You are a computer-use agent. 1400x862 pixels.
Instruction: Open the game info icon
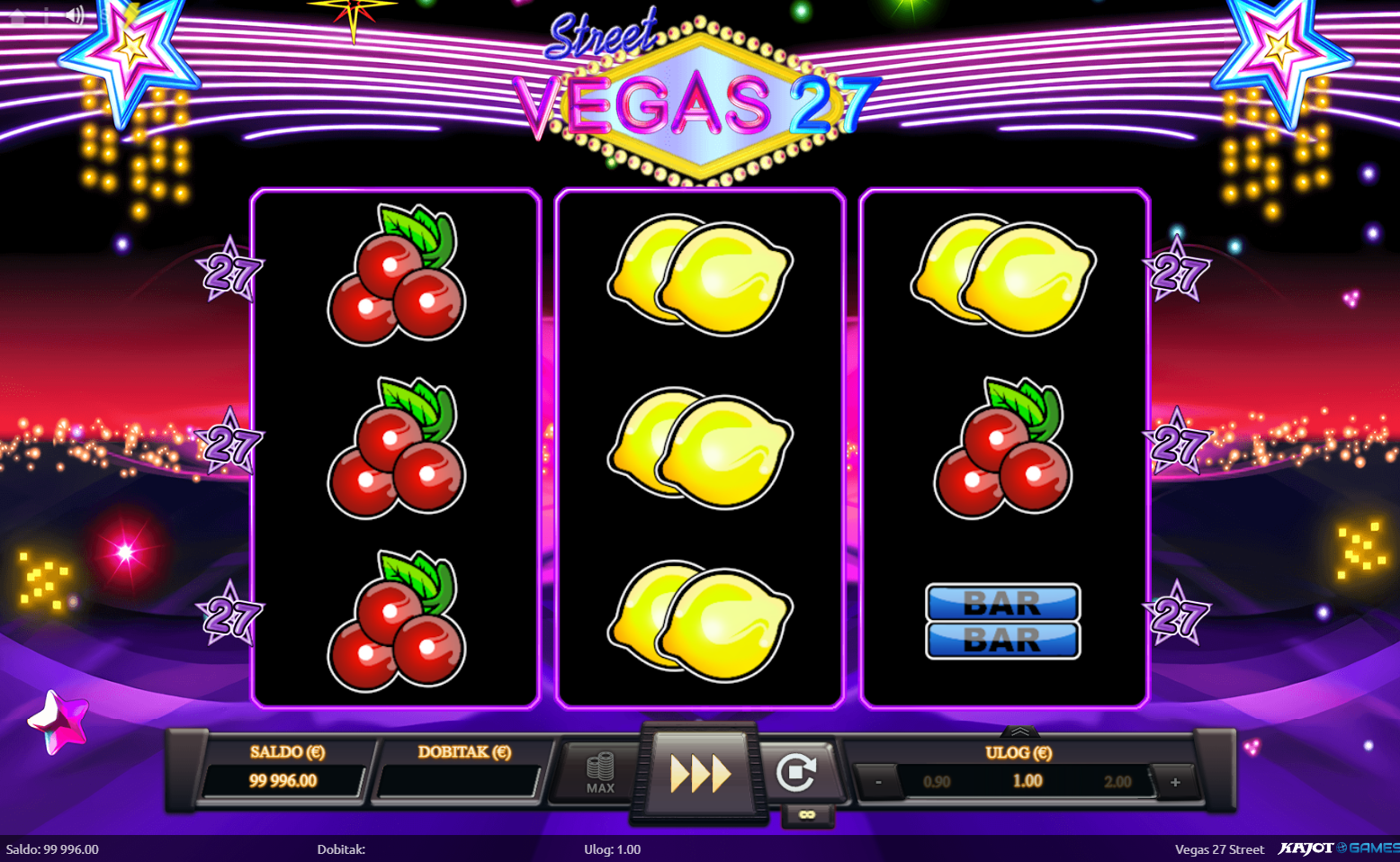click(x=46, y=14)
